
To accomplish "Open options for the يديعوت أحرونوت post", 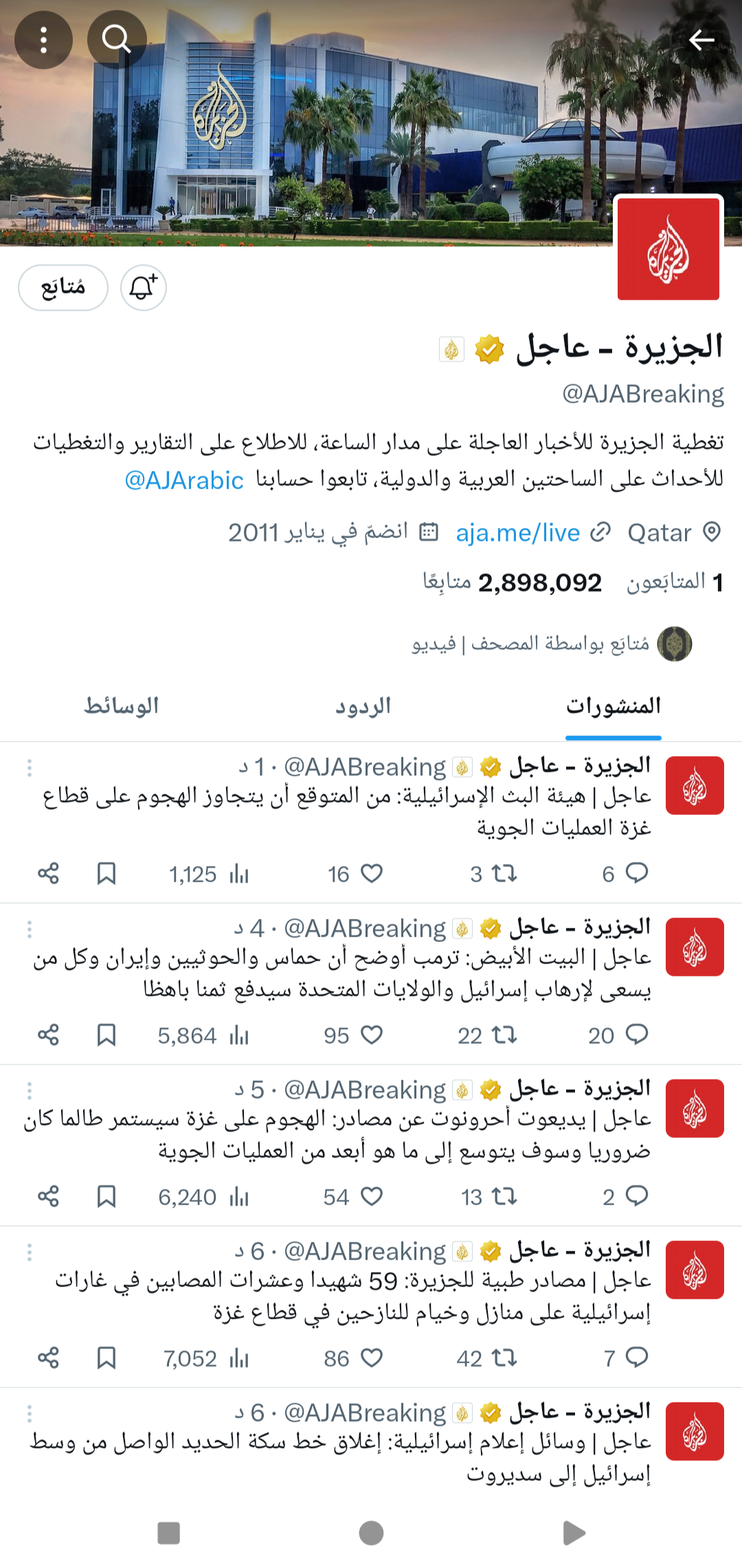I will coord(29,1091).
